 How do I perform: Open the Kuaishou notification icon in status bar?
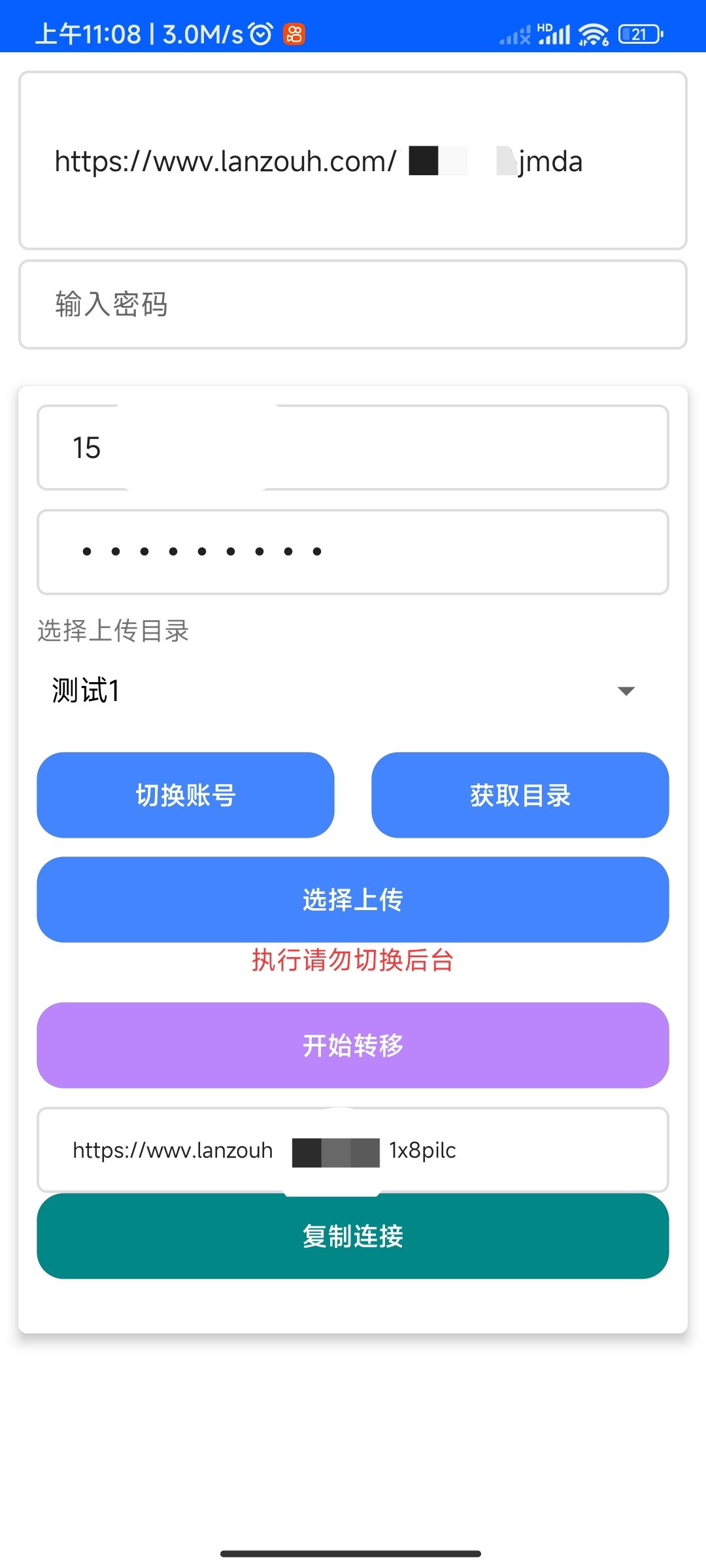click(x=293, y=33)
